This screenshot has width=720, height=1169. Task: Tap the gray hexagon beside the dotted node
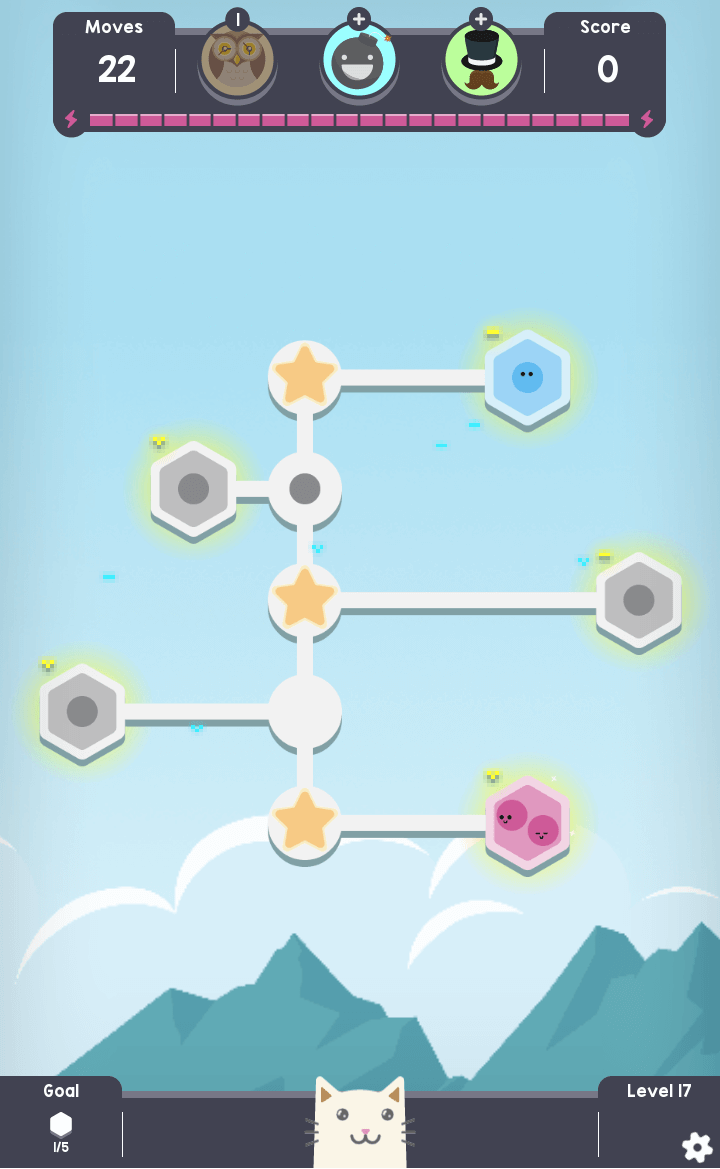tap(193, 488)
